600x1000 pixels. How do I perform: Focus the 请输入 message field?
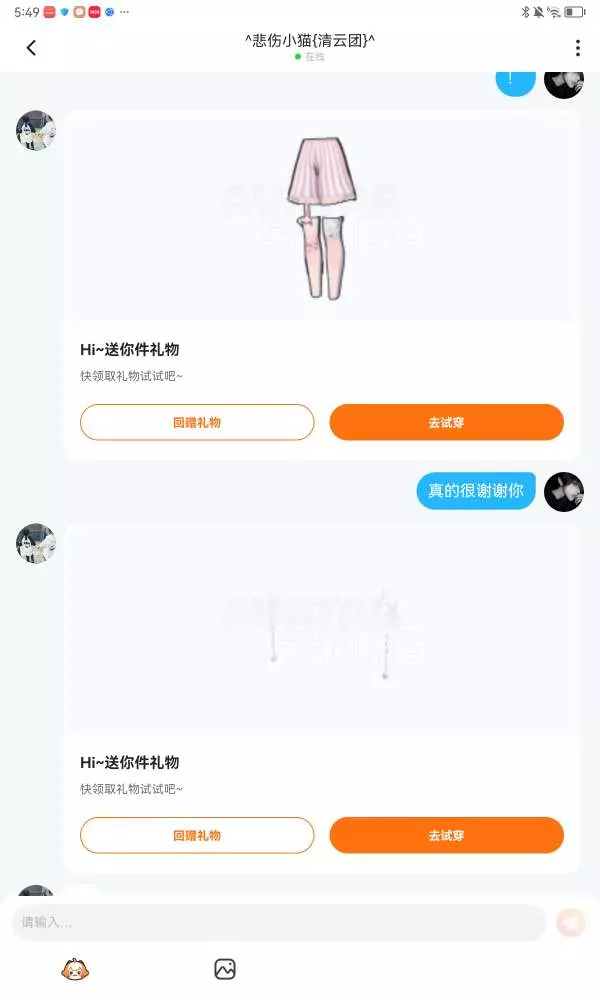point(279,922)
